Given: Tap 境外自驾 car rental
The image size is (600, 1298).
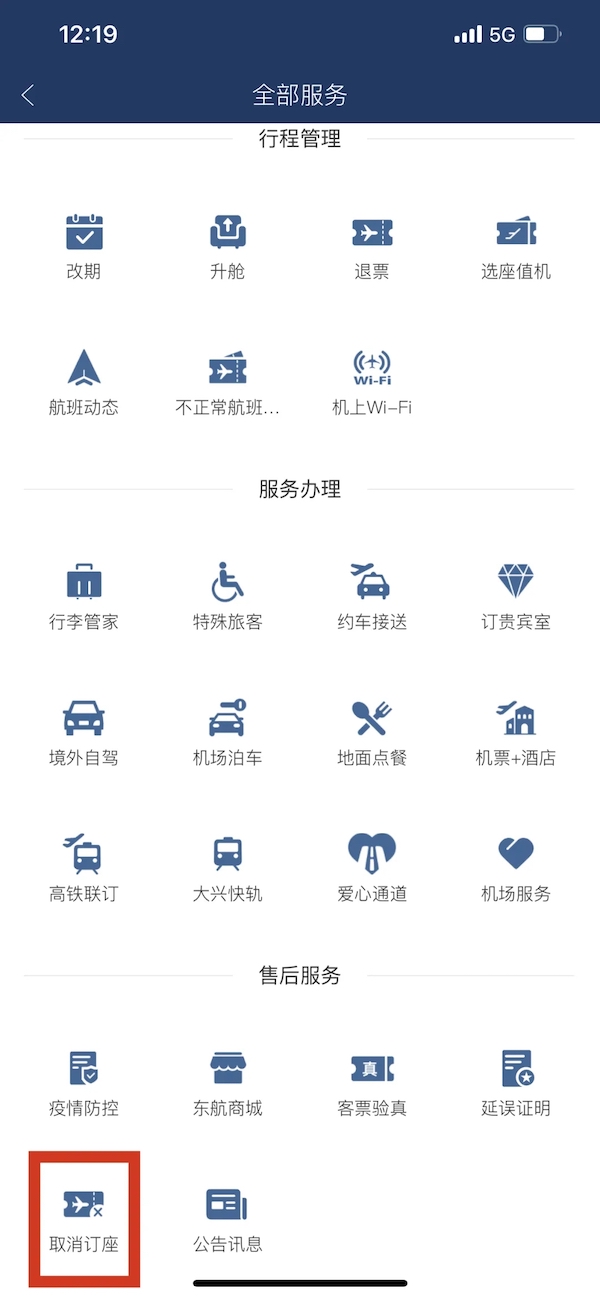Looking at the screenshot, I should tap(84, 731).
